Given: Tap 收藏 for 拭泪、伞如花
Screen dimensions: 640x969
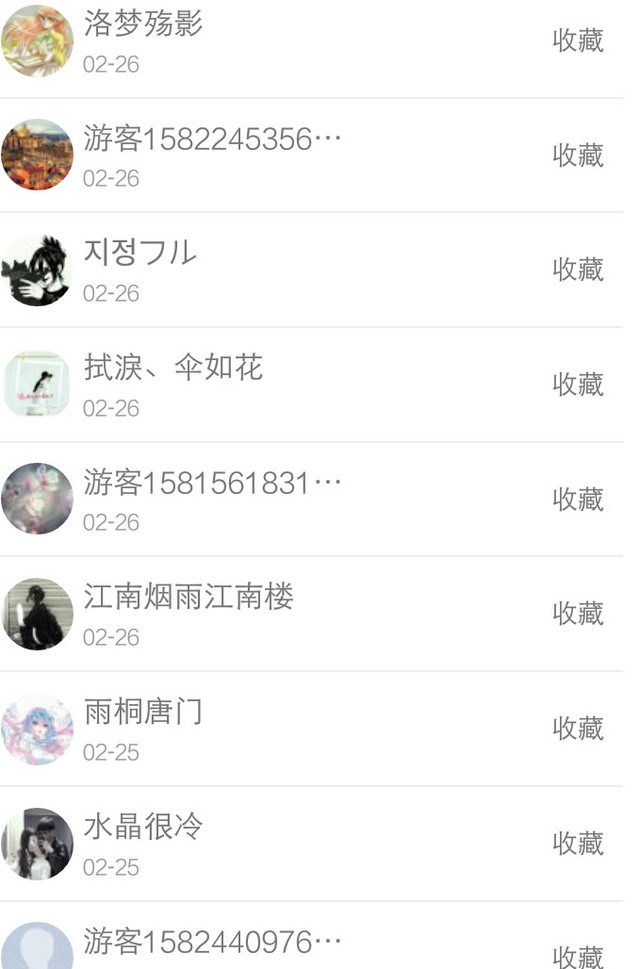Looking at the screenshot, I should click(578, 384).
